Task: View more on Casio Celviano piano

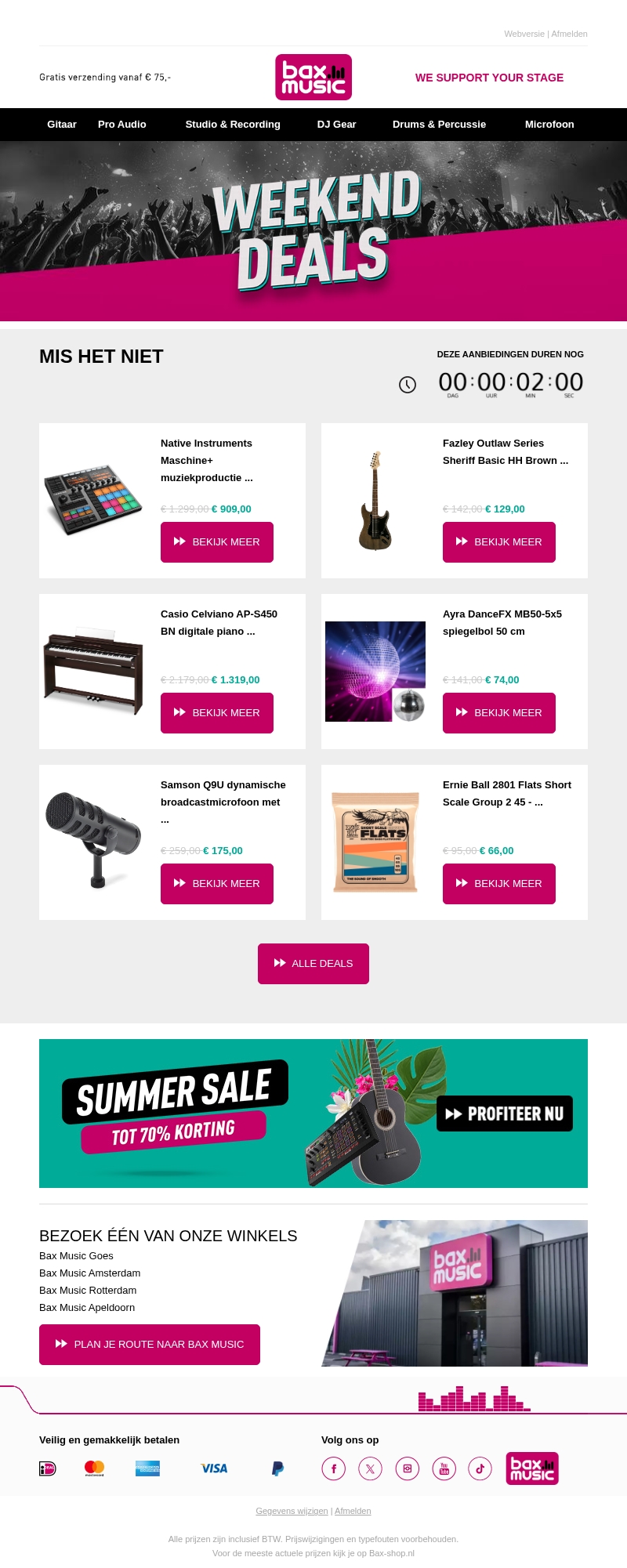Action: [217, 713]
